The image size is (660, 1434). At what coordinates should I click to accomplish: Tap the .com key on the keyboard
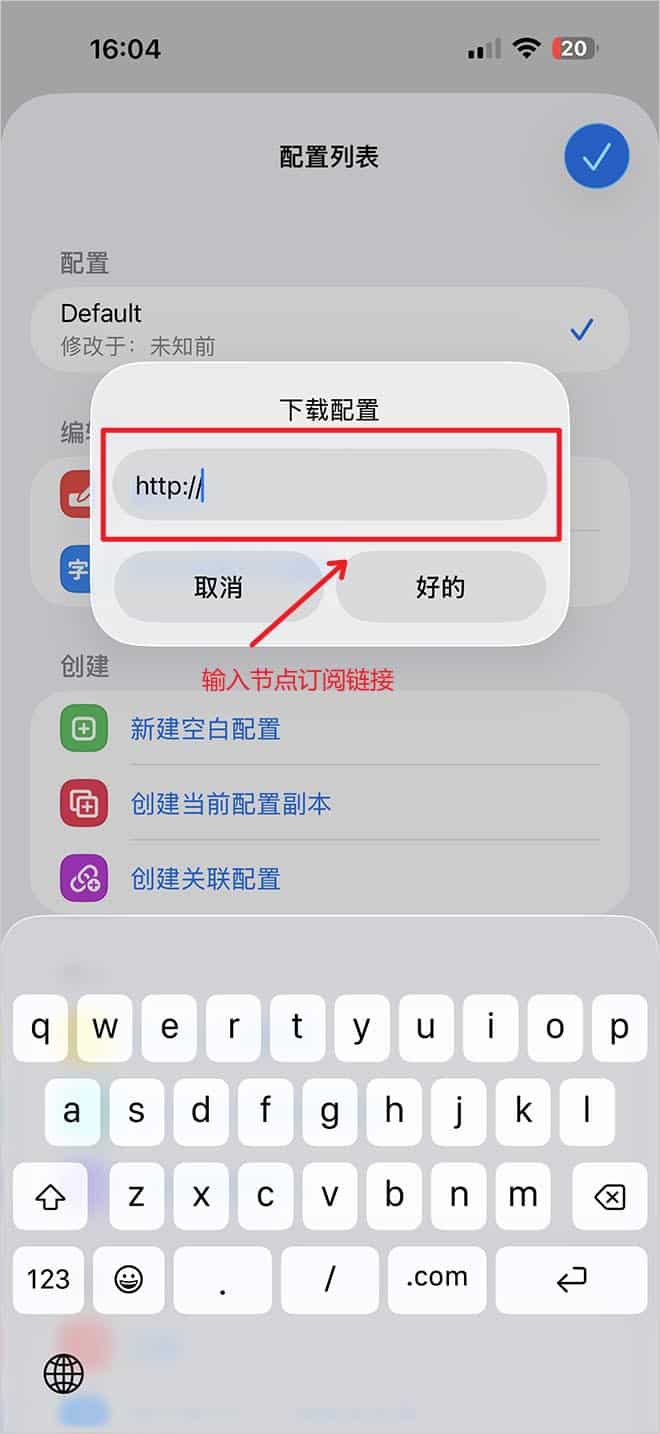tap(436, 1278)
